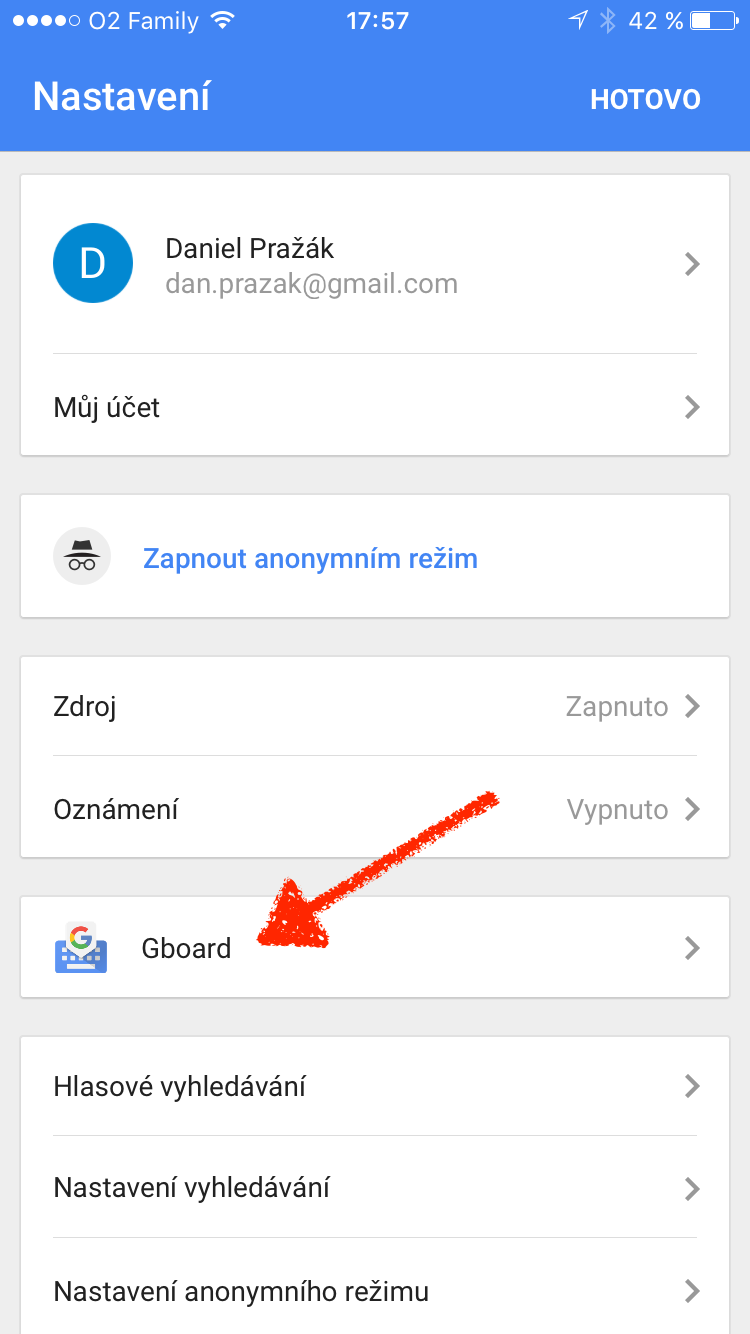The width and height of the screenshot is (750, 1334).
Task: Open Zdroj settings
Action: point(375,707)
